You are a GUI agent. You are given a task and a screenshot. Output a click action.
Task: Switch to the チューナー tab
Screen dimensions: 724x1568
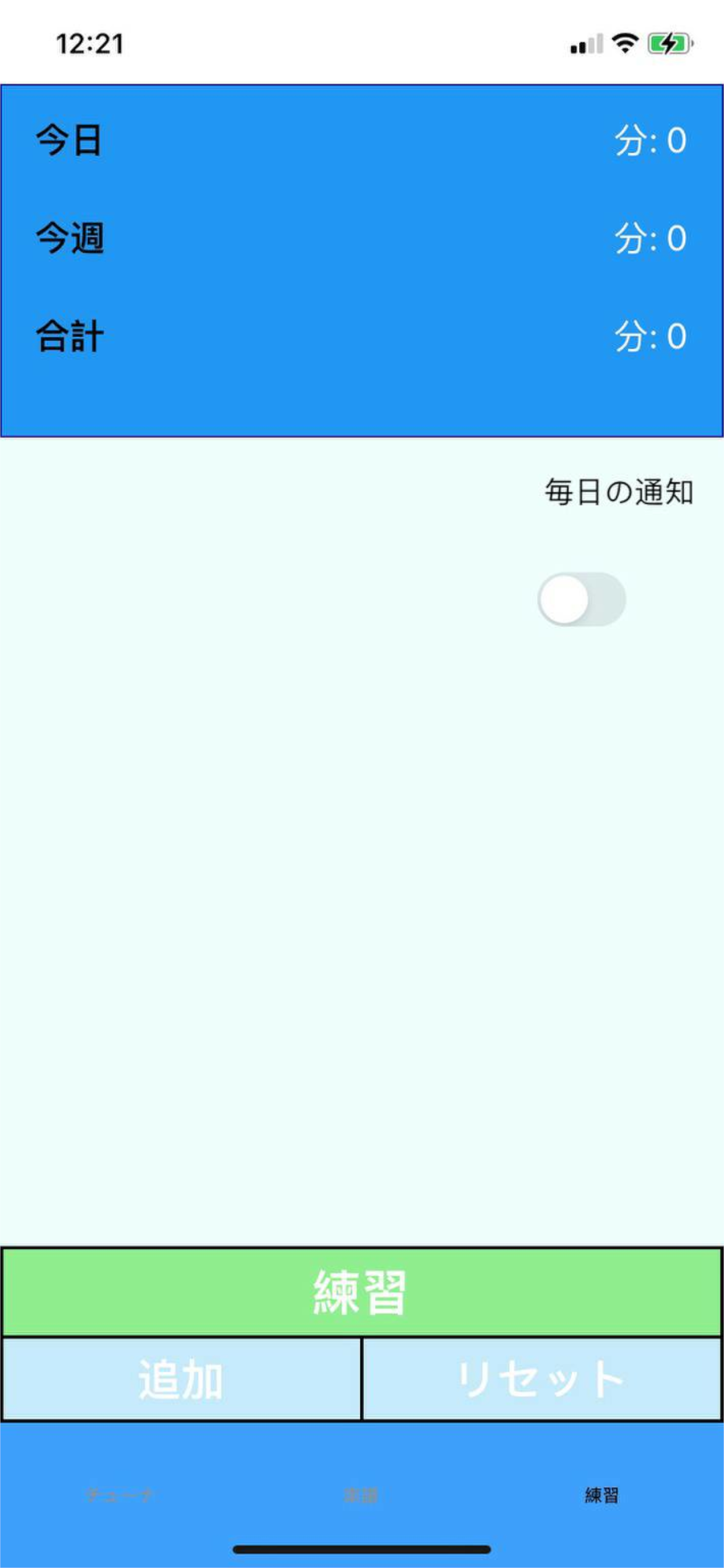(120, 1495)
